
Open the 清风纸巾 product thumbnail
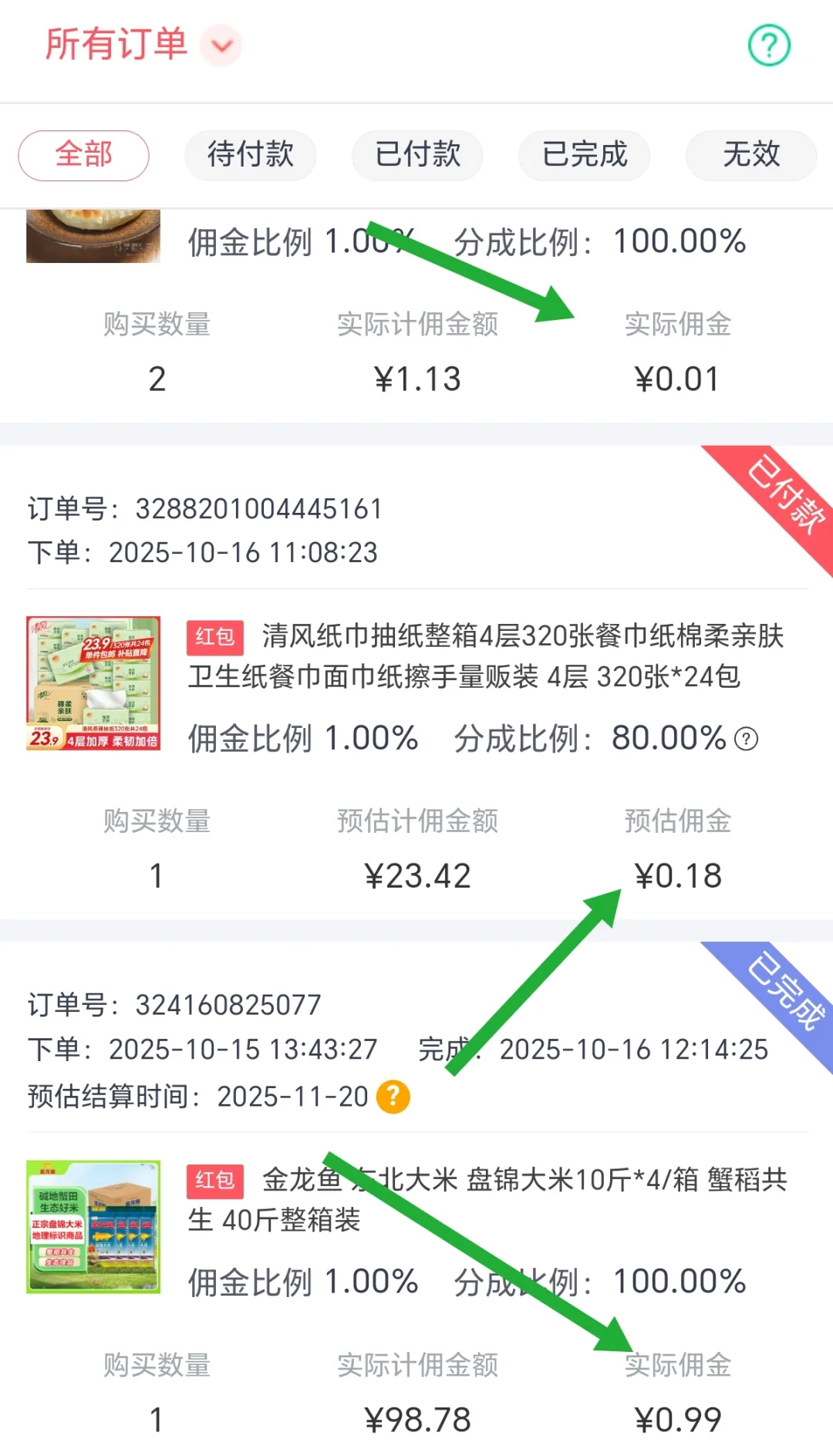[x=93, y=683]
